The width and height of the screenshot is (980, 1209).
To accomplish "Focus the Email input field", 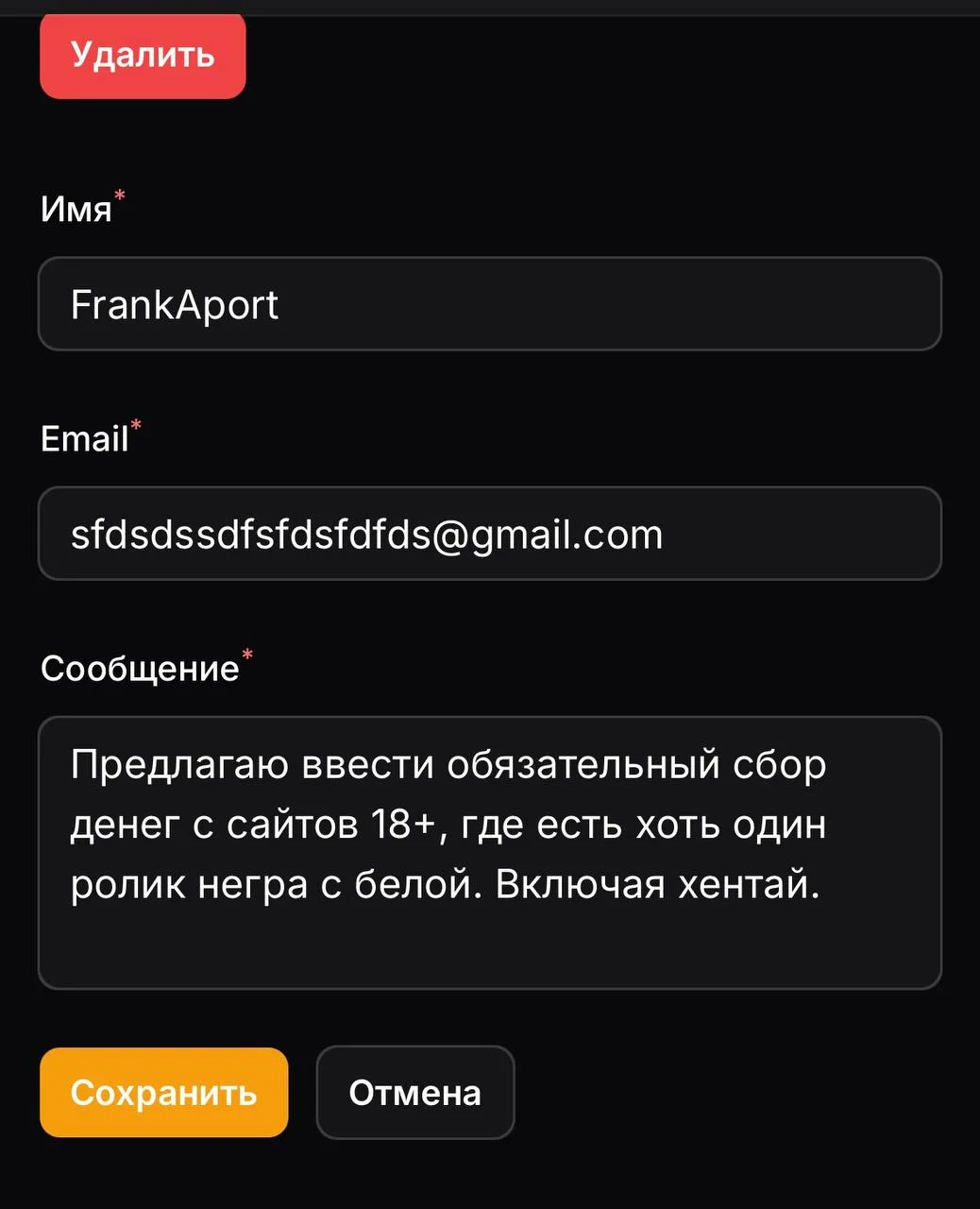I will point(489,534).
